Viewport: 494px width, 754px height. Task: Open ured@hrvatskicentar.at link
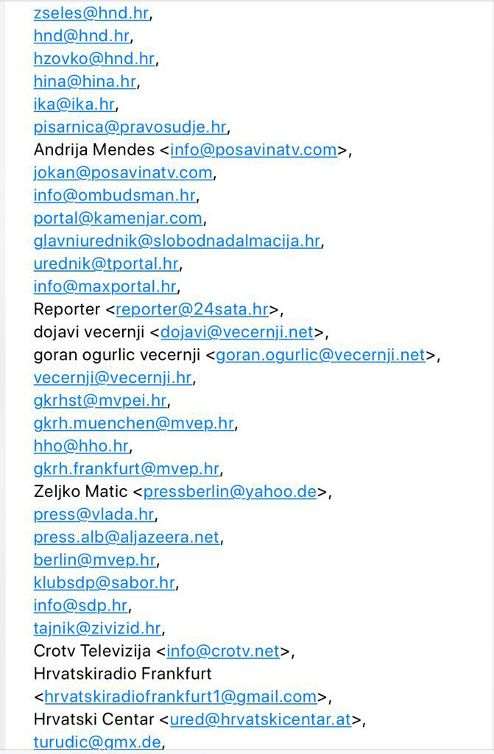coord(261,719)
